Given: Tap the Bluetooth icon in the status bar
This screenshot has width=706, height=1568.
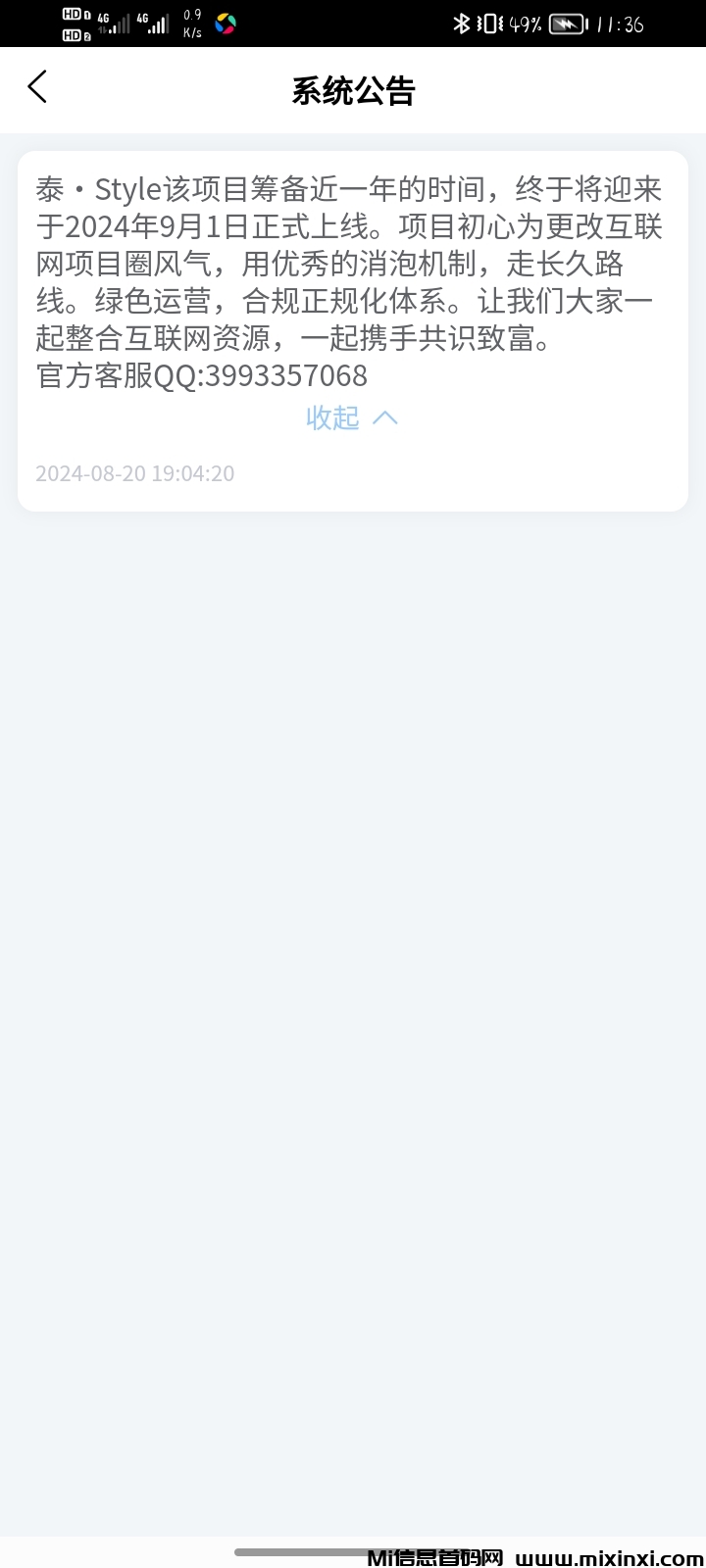Looking at the screenshot, I should [464, 23].
